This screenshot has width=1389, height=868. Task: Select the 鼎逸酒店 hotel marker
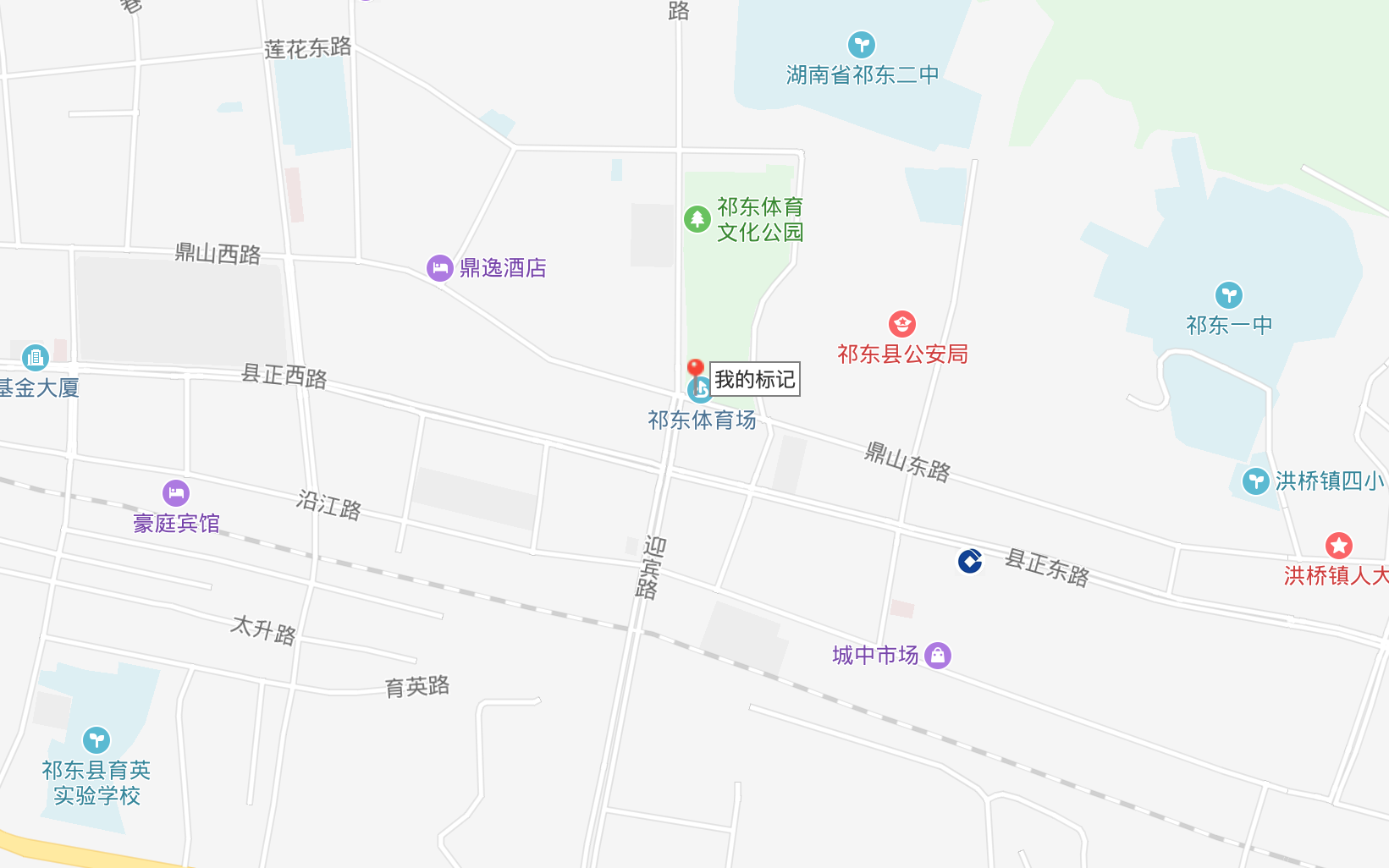pyautogui.click(x=439, y=268)
